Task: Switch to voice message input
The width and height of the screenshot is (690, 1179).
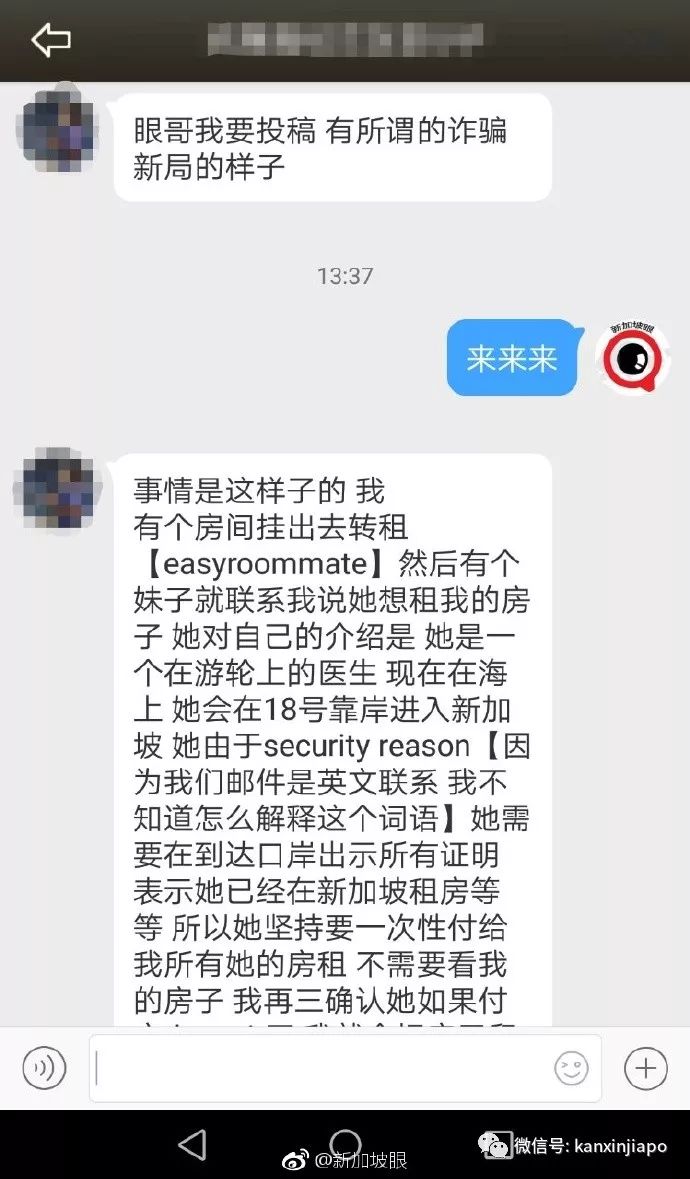Action: coord(44,1068)
